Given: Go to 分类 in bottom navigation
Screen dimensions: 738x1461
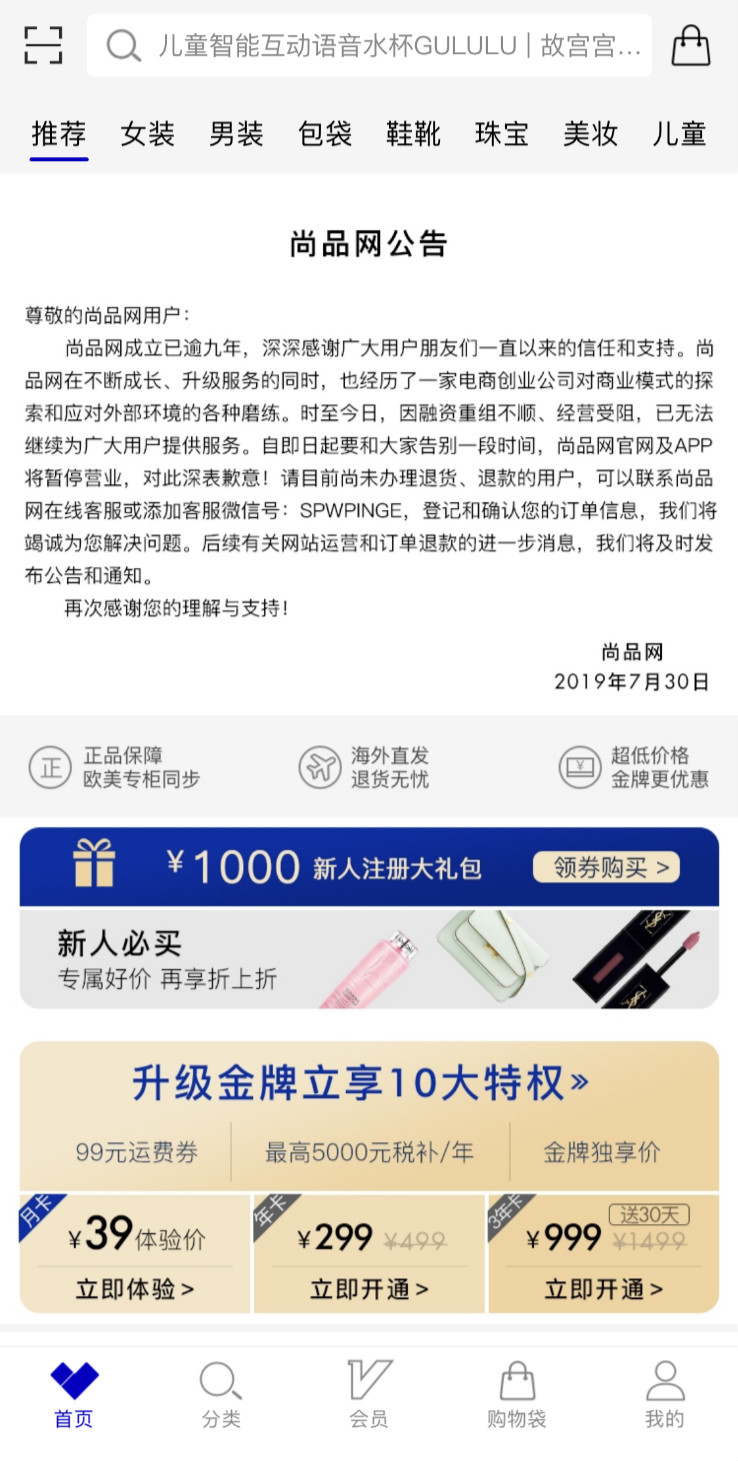Looking at the screenshot, I should coord(221,1395).
